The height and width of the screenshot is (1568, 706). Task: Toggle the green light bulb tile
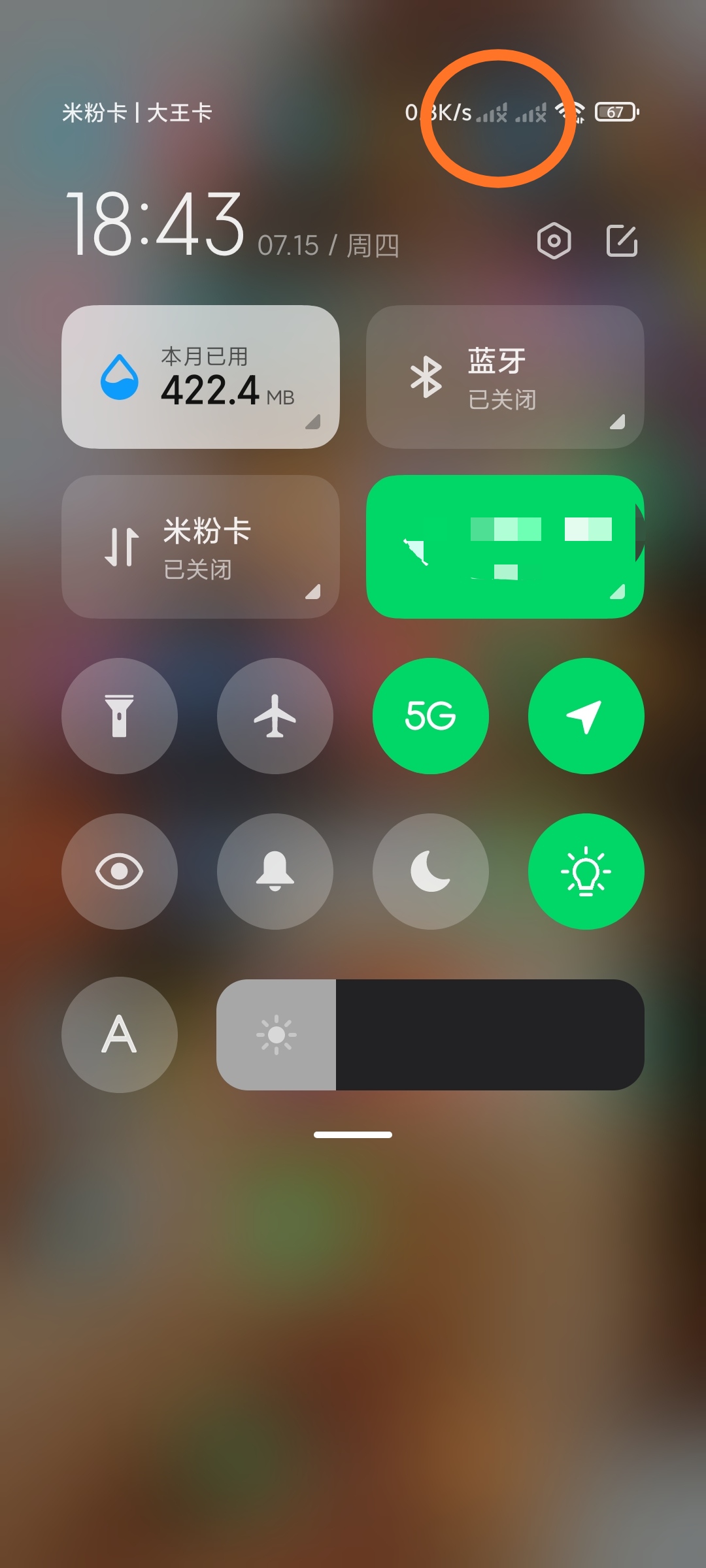tap(586, 872)
